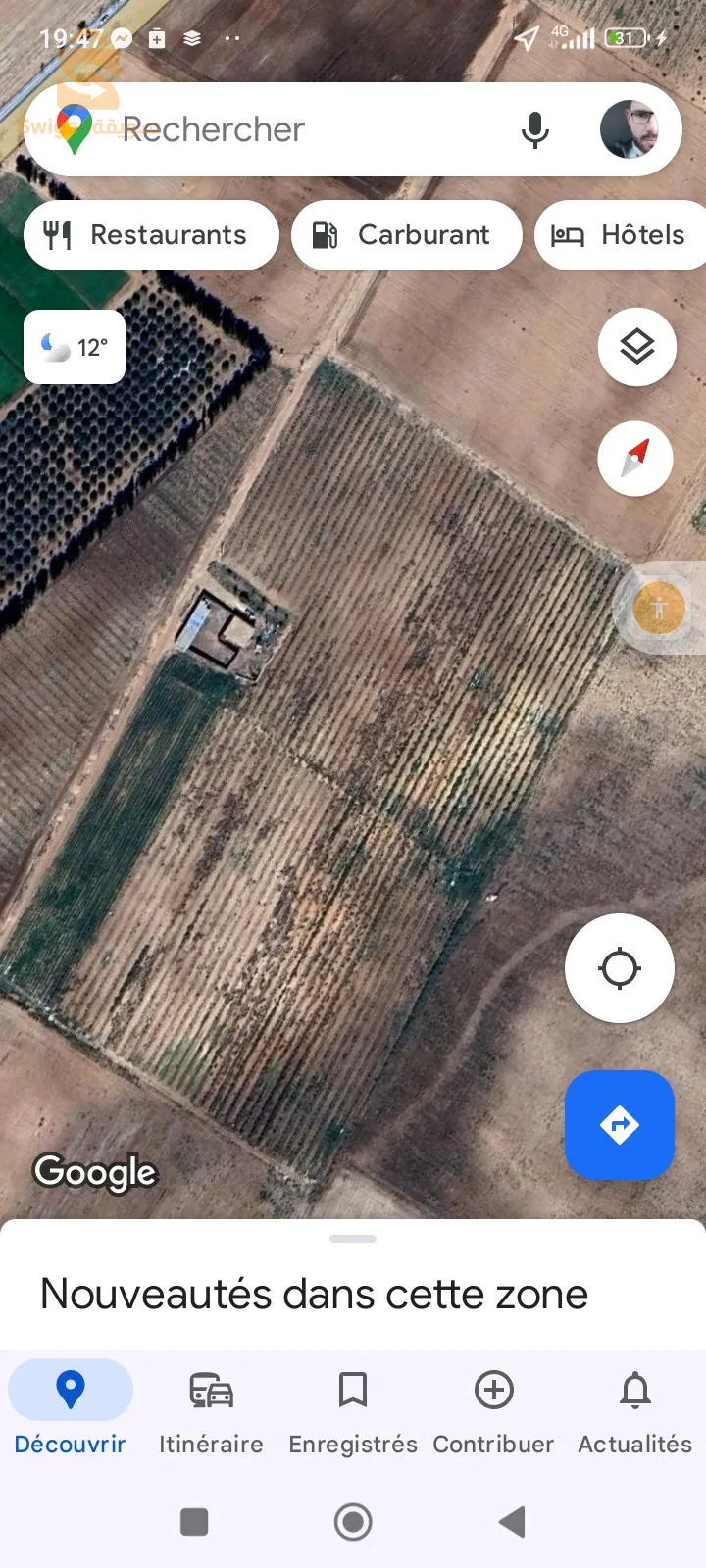Switch to the Actualités tab
706x1568 pixels.
pyautogui.click(x=634, y=1408)
